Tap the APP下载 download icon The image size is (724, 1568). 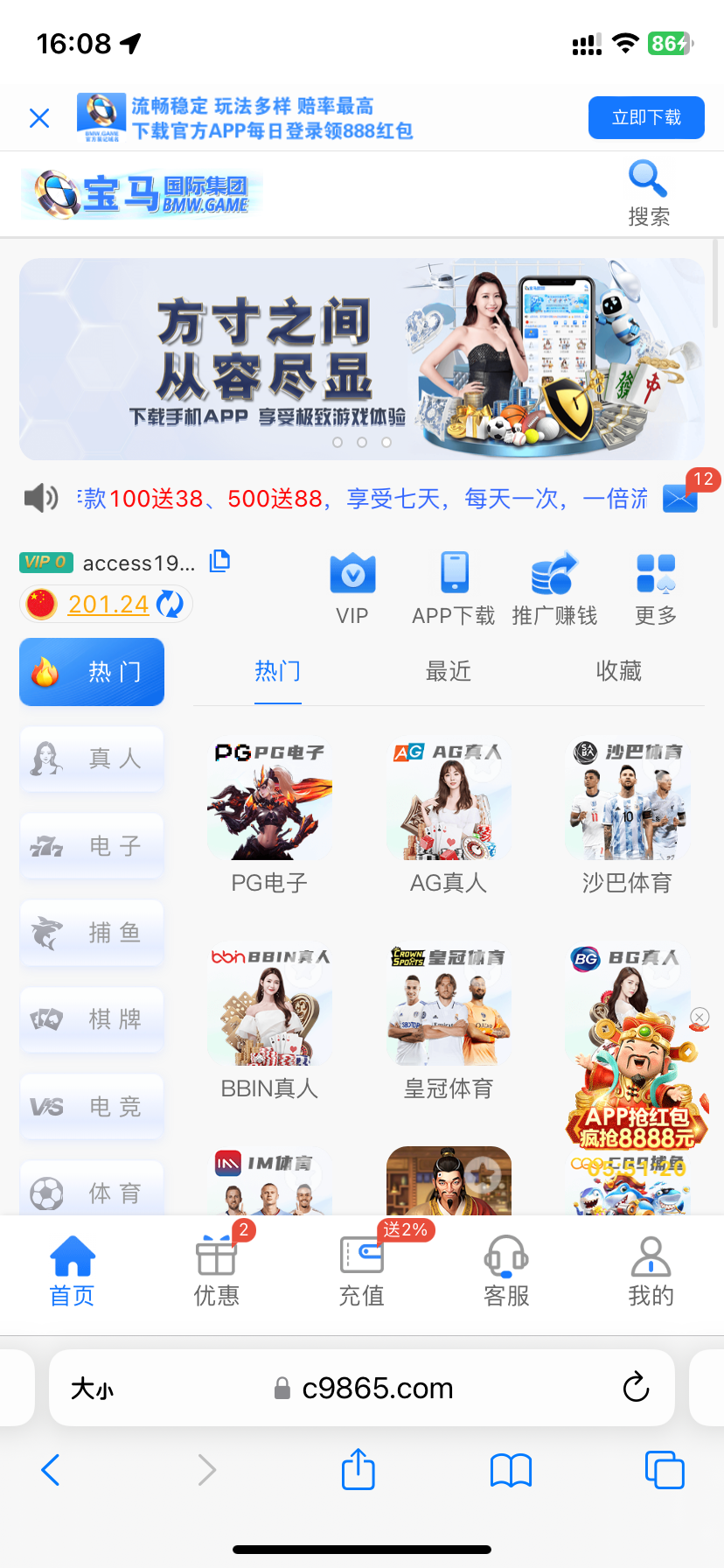coord(453,573)
